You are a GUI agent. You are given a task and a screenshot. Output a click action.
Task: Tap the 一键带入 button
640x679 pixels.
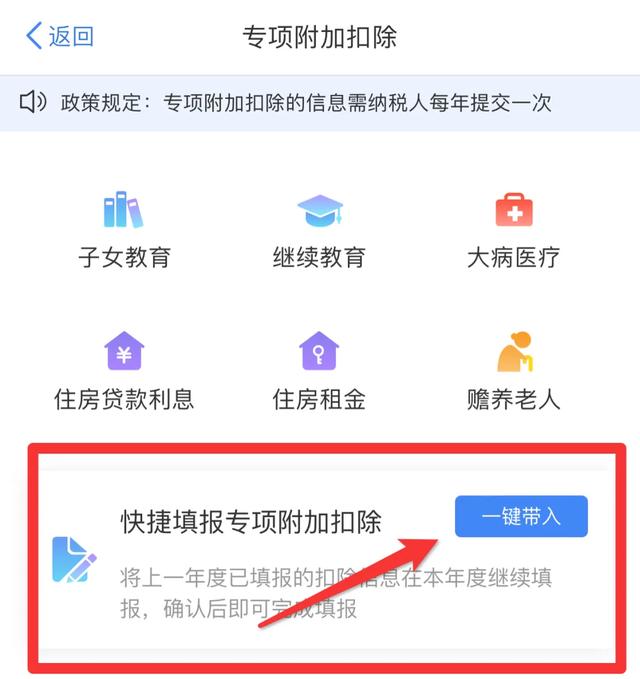pyautogui.click(x=521, y=516)
